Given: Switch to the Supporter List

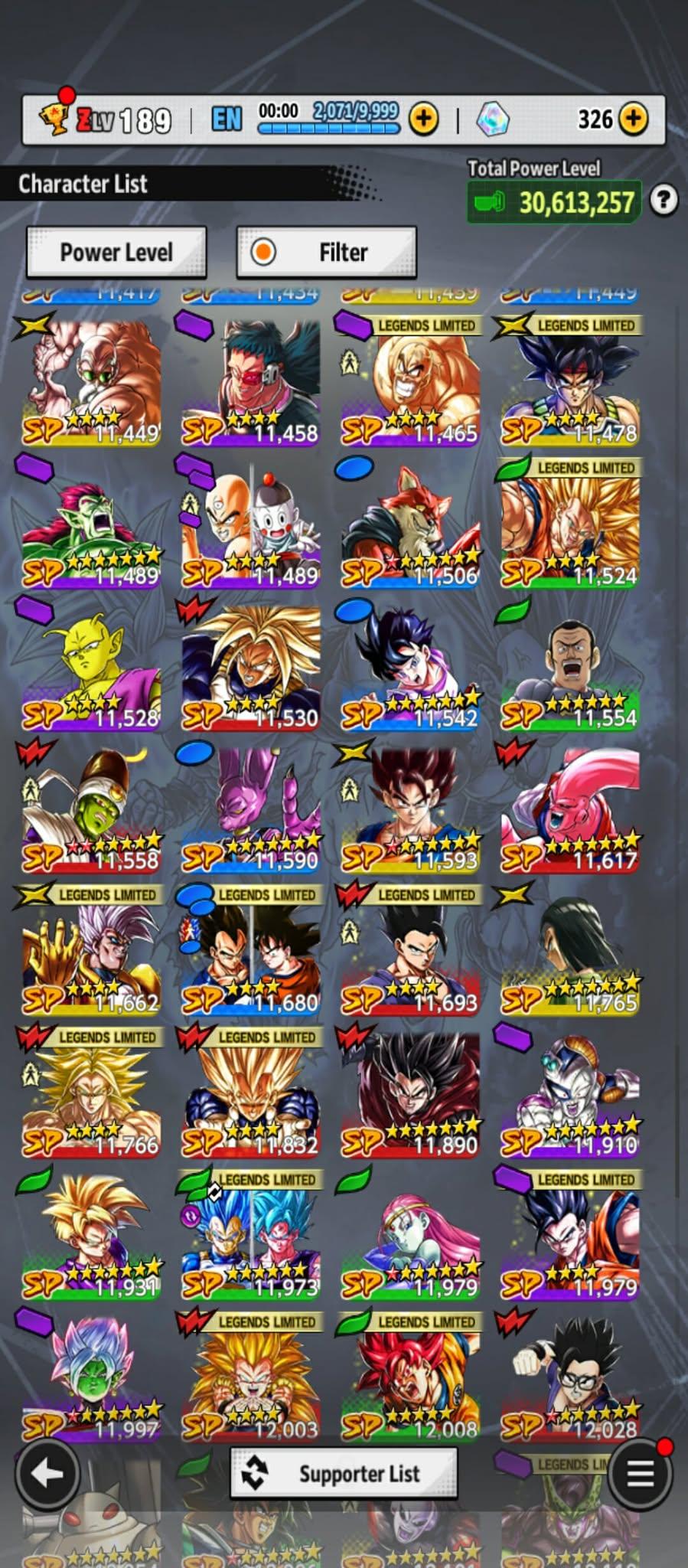Looking at the screenshot, I should (344, 1473).
